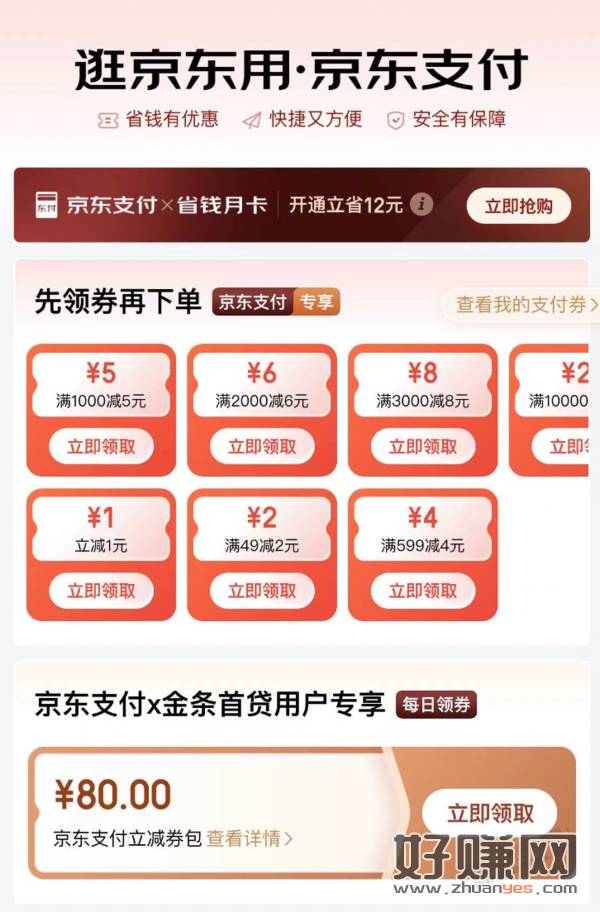Claim the ¥4 满599减4元 coupon
The height and width of the screenshot is (912, 600).
pos(422,591)
